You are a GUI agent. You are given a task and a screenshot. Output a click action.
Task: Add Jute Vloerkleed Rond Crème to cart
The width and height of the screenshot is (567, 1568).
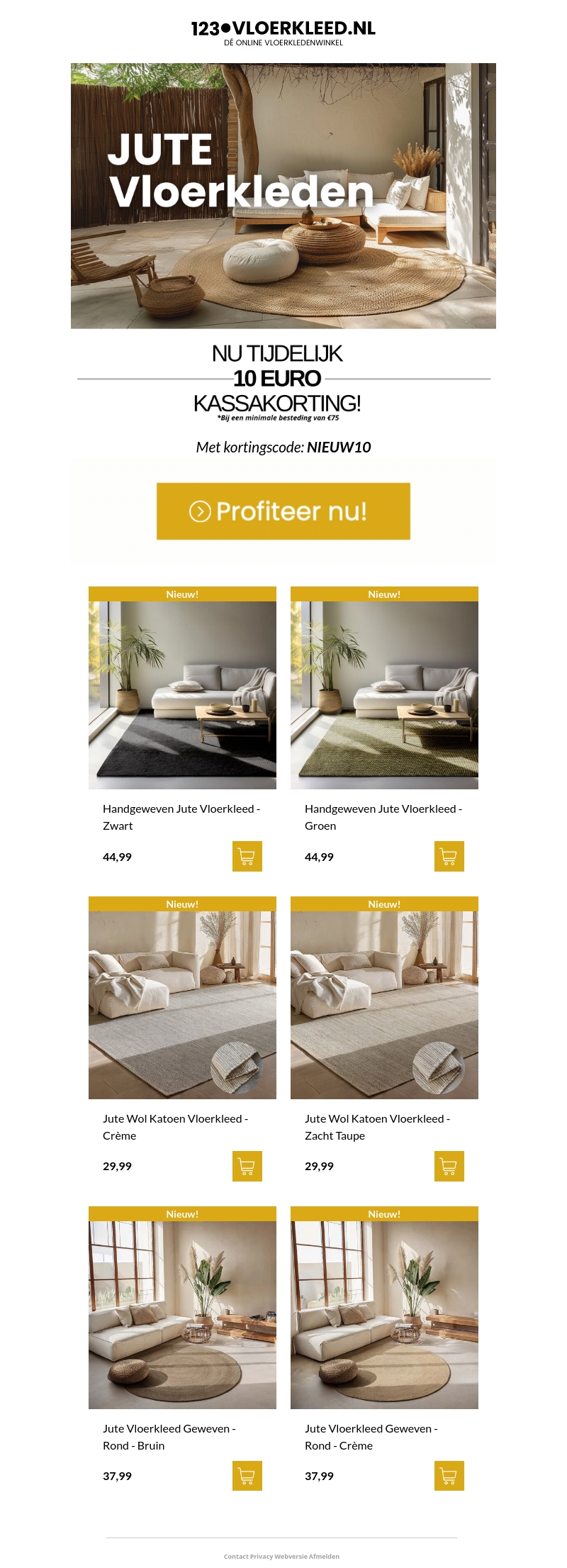[449, 1475]
